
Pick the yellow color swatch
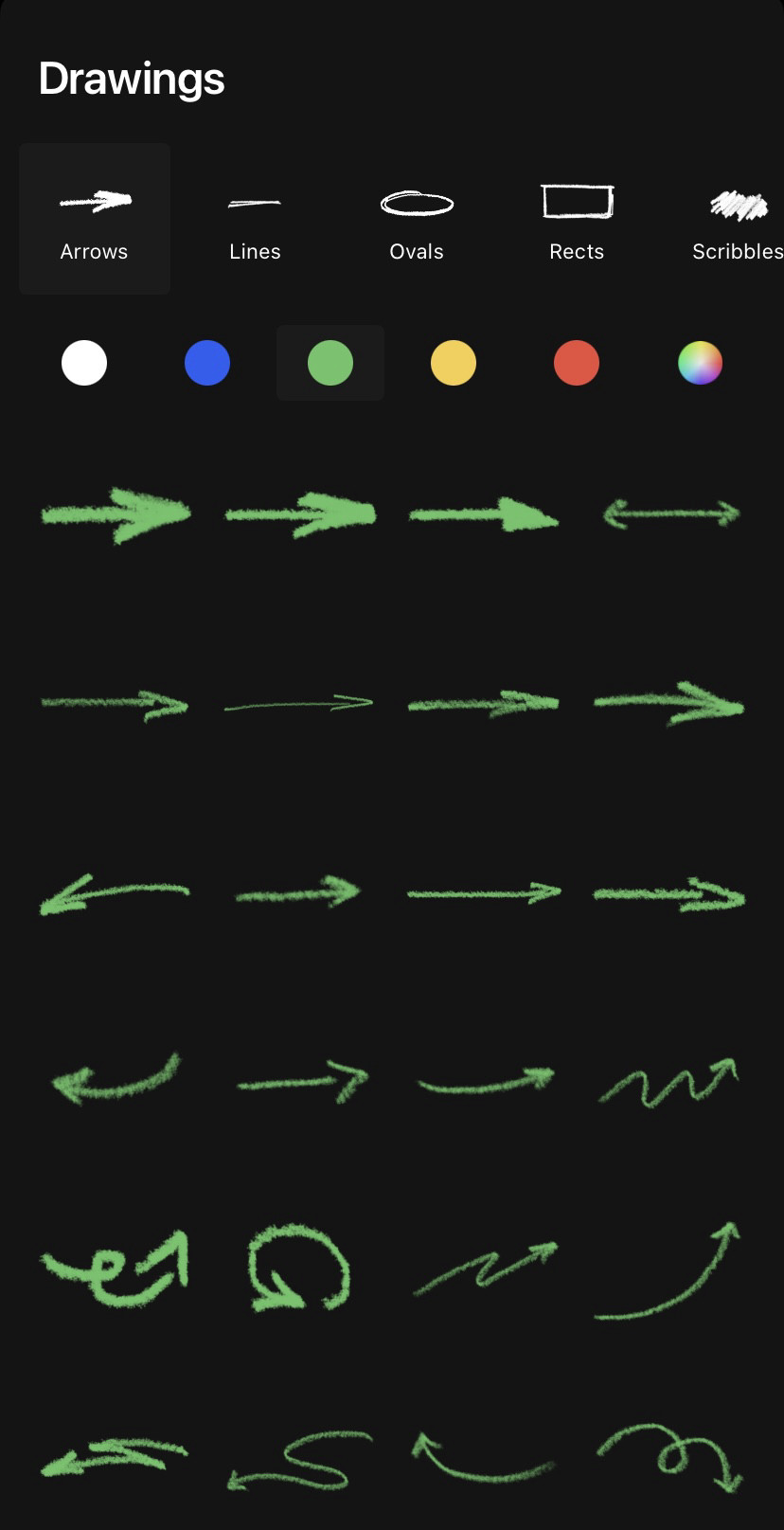click(x=454, y=363)
